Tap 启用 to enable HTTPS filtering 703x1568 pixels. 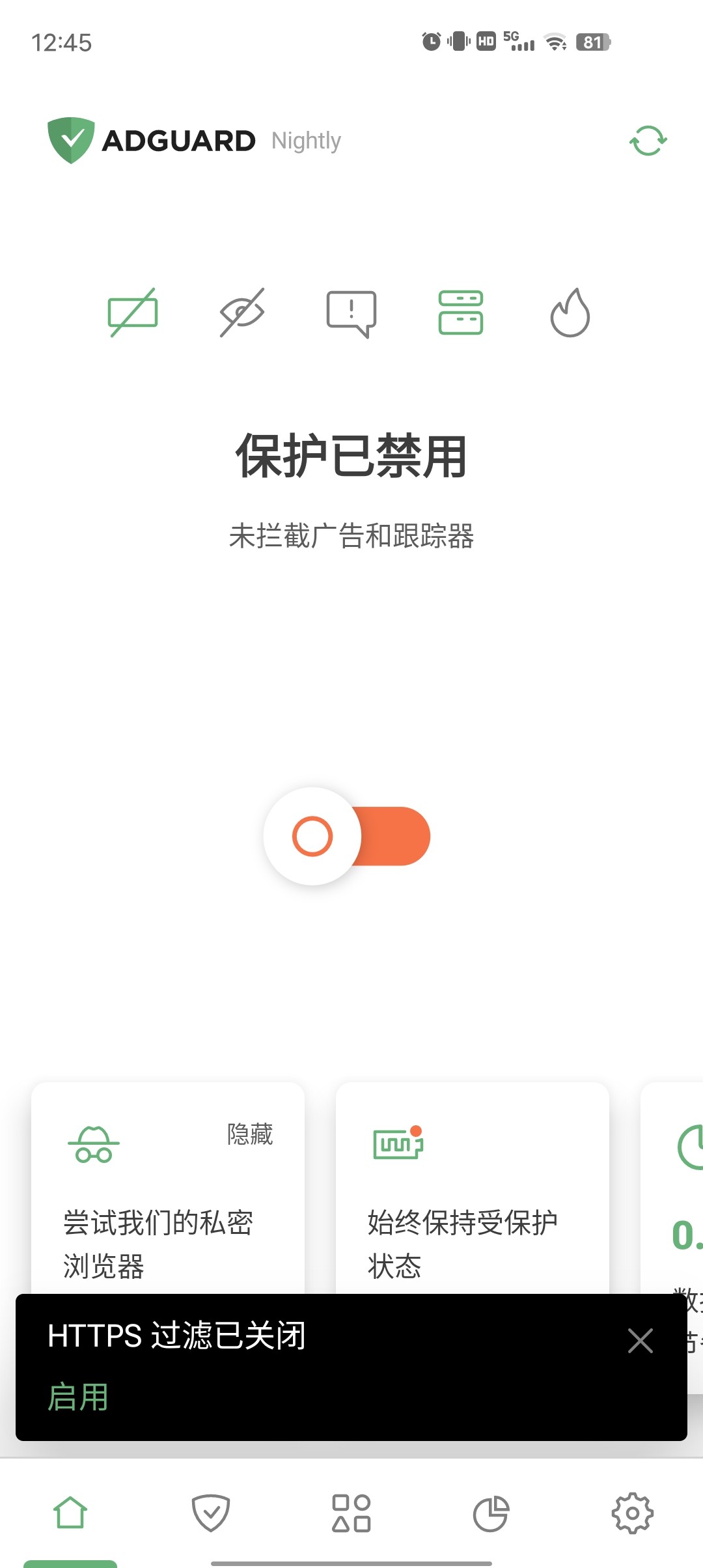click(x=78, y=1397)
